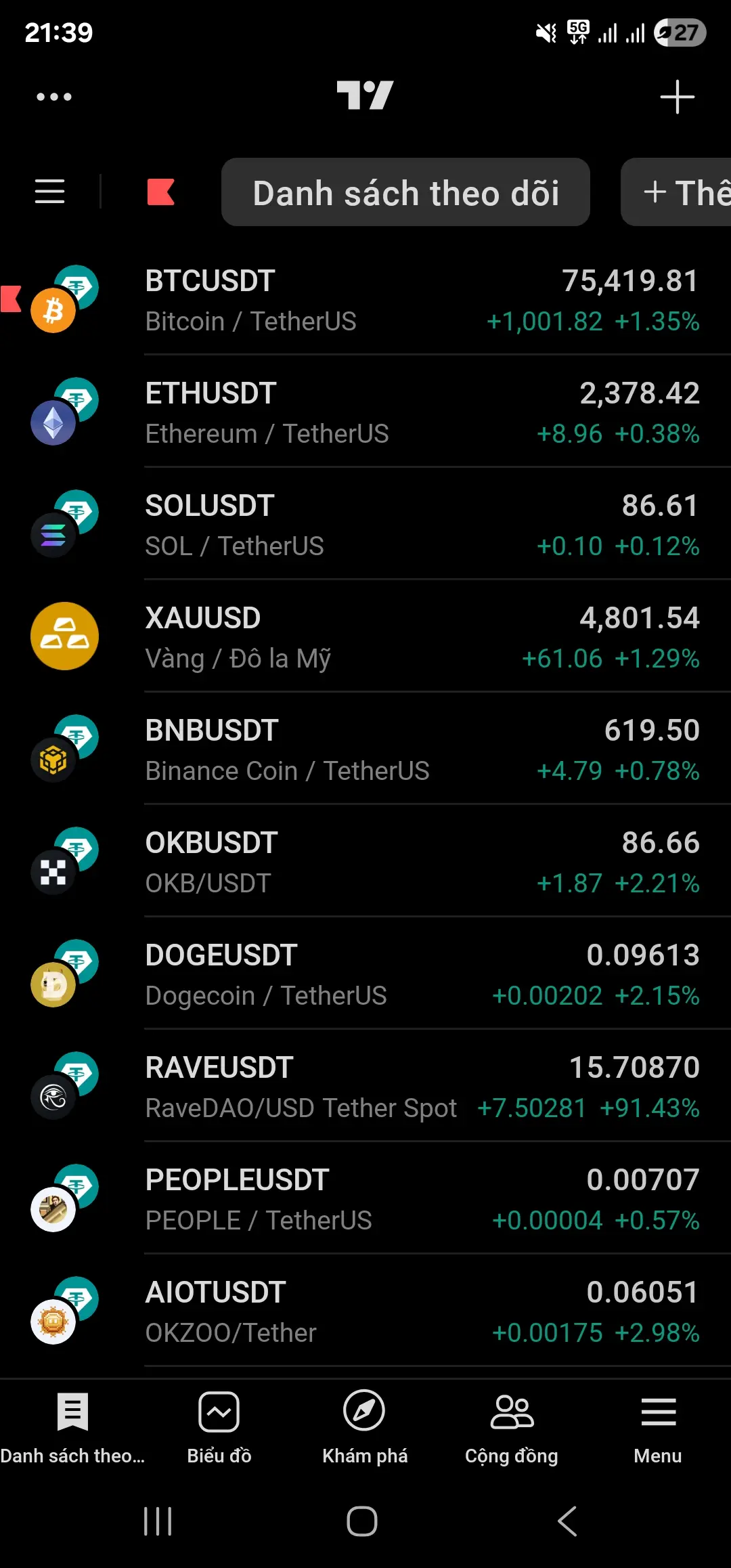Open the AIOTUSDT row

[x=365, y=1312]
